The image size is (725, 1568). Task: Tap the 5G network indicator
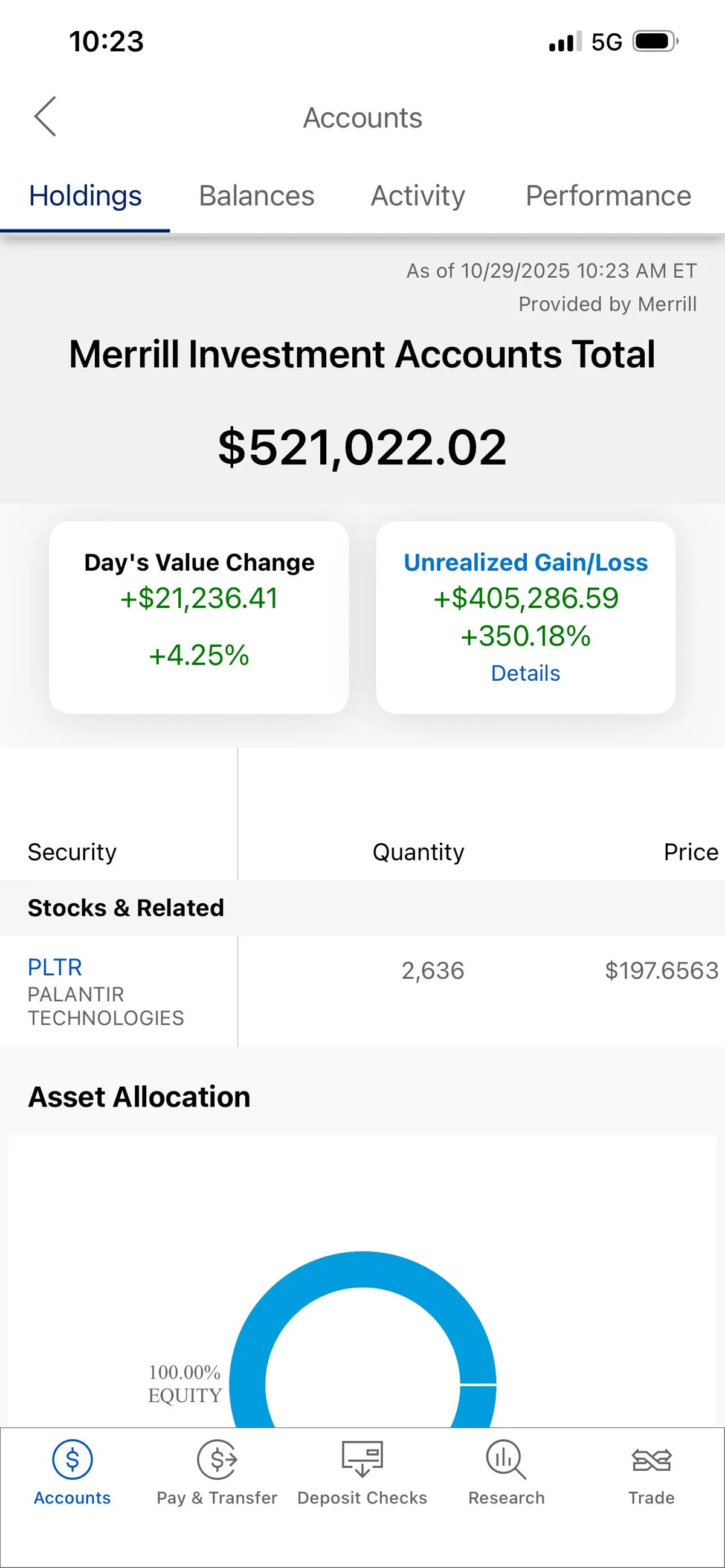[607, 41]
